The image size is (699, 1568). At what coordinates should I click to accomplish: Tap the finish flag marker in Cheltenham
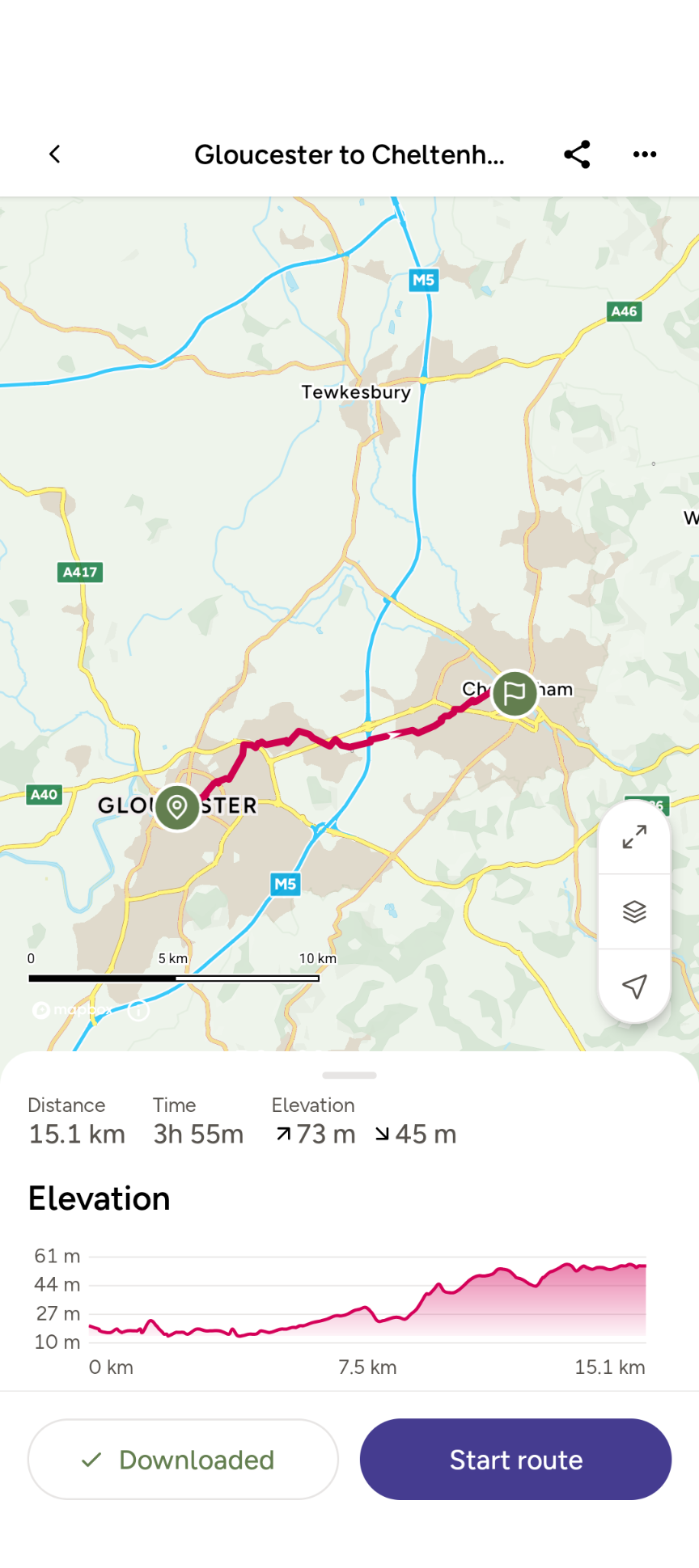(515, 693)
